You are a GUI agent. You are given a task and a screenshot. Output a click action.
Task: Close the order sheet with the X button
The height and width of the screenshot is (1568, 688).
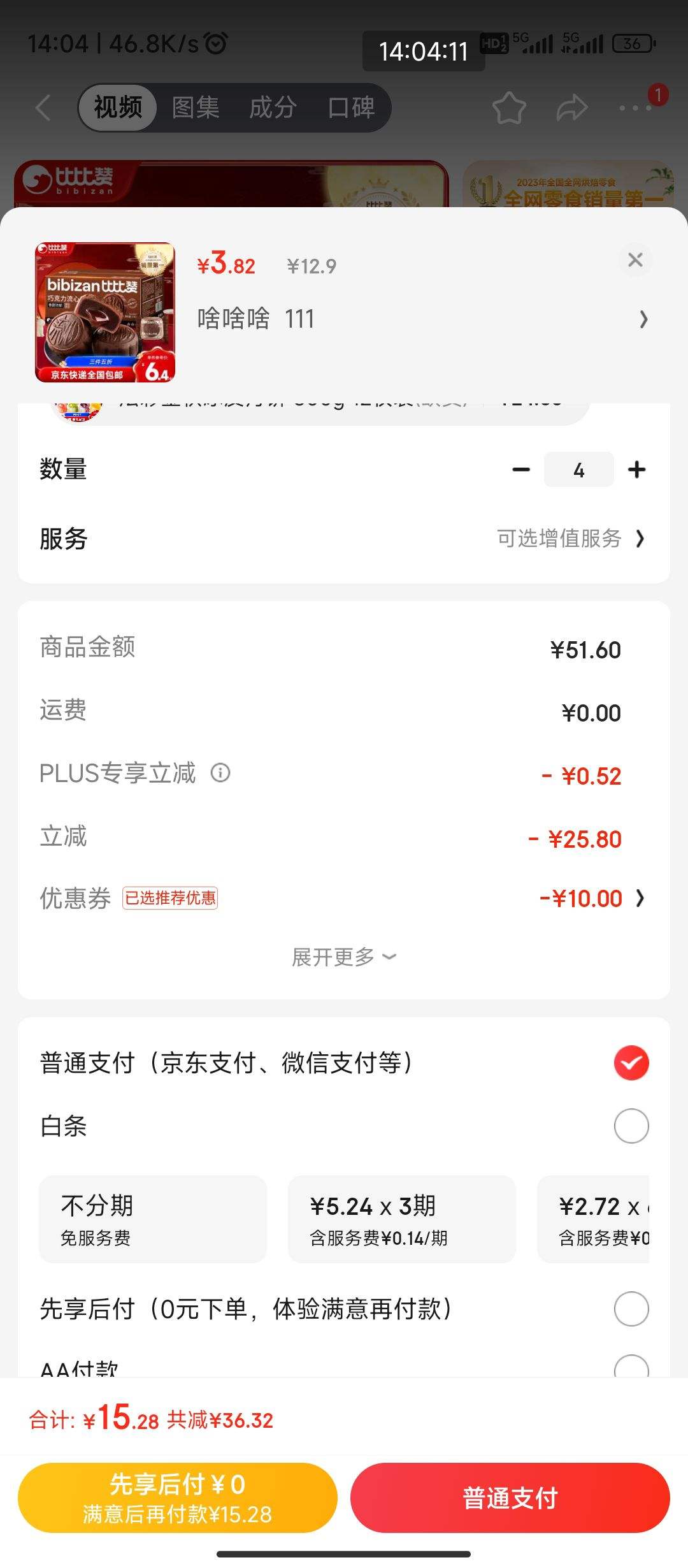point(635,260)
